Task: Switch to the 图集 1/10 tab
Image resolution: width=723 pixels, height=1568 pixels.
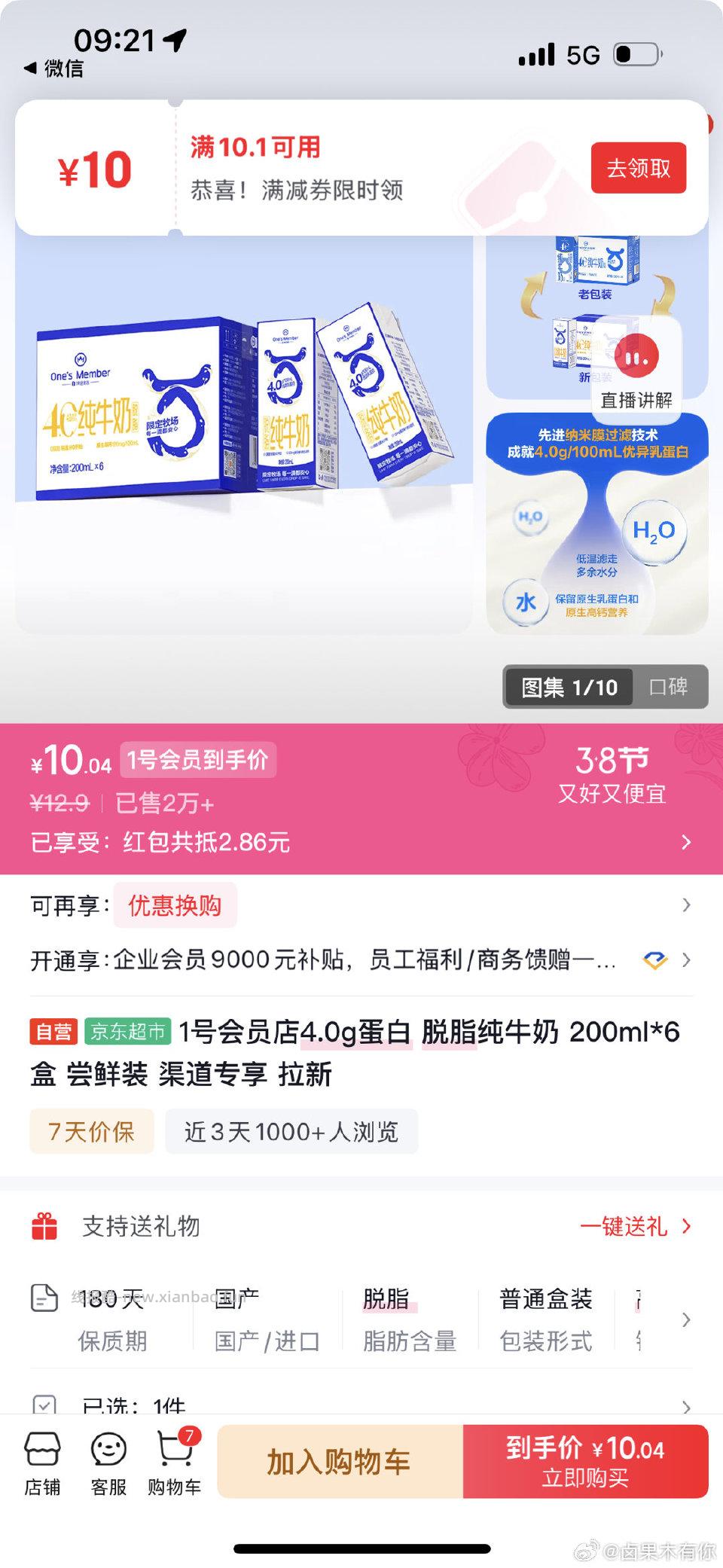Action: [569, 688]
